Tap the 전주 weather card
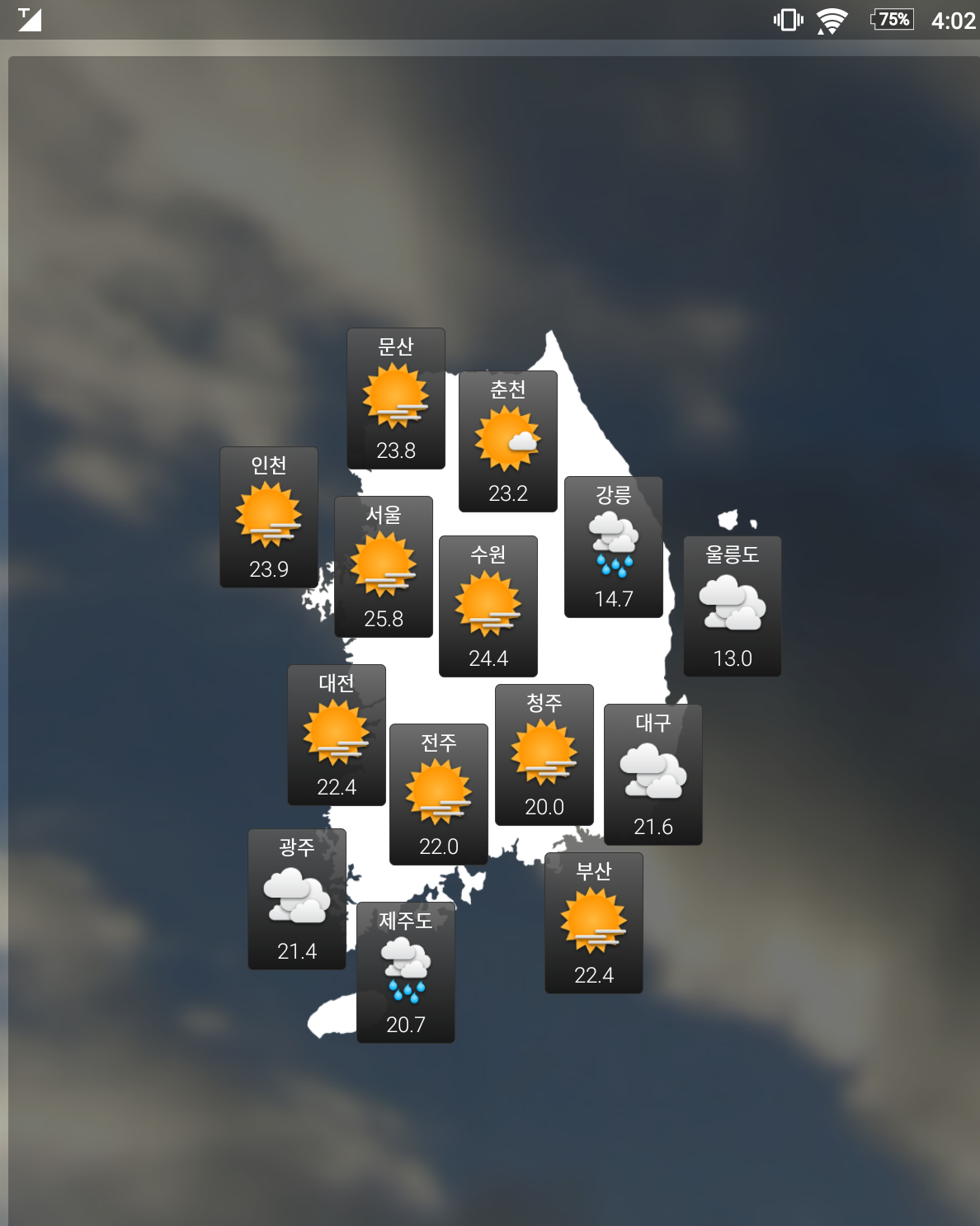 click(439, 795)
